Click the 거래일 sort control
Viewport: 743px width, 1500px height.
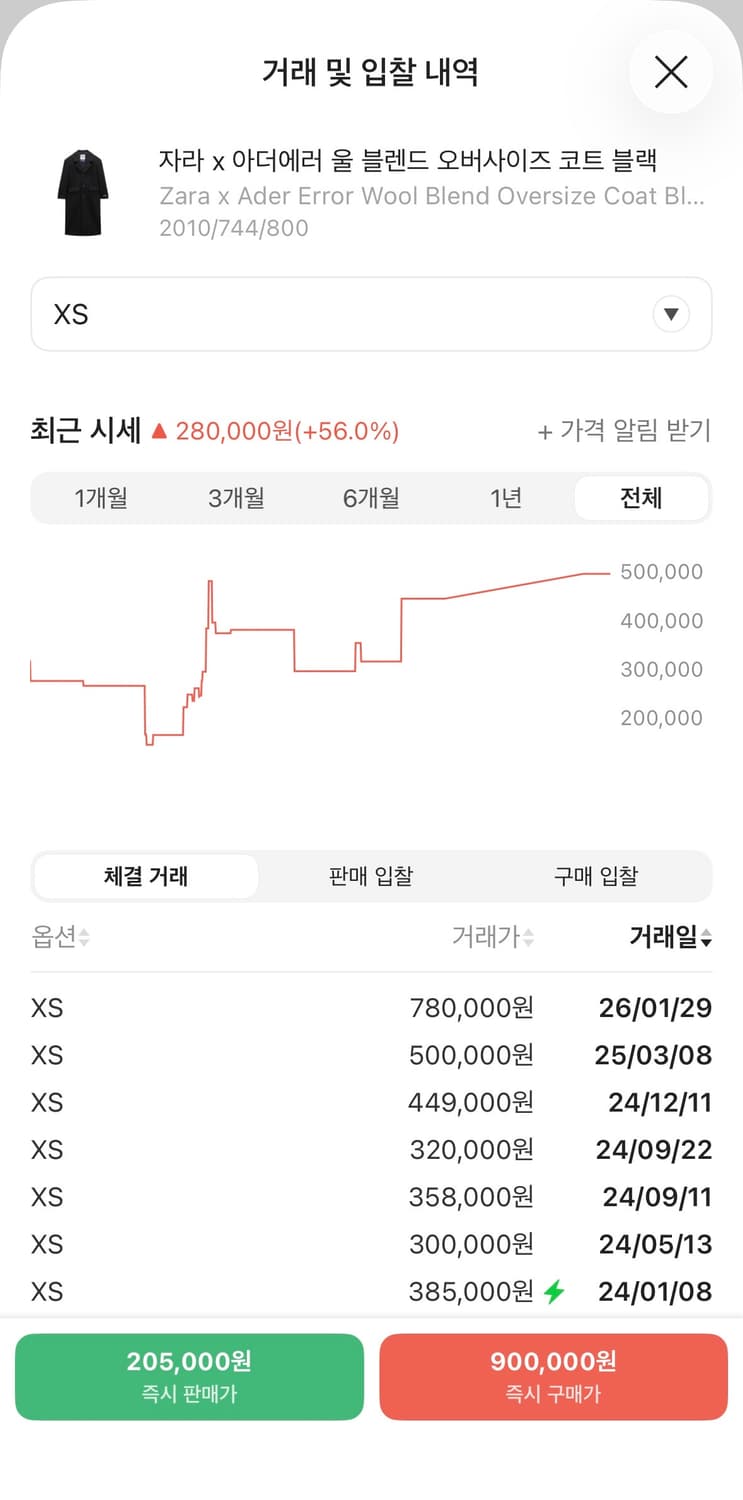click(x=706, y=938)
